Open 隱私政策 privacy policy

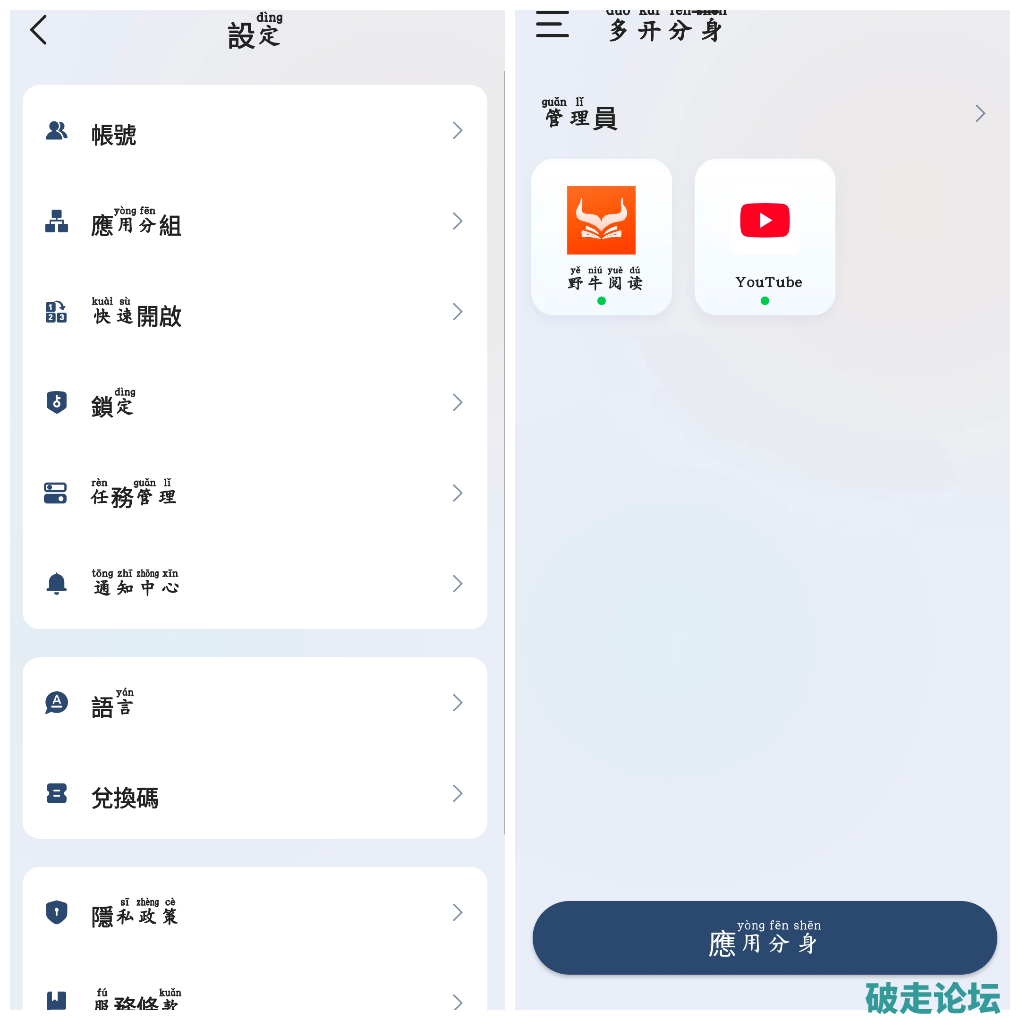tap(254, 913)
